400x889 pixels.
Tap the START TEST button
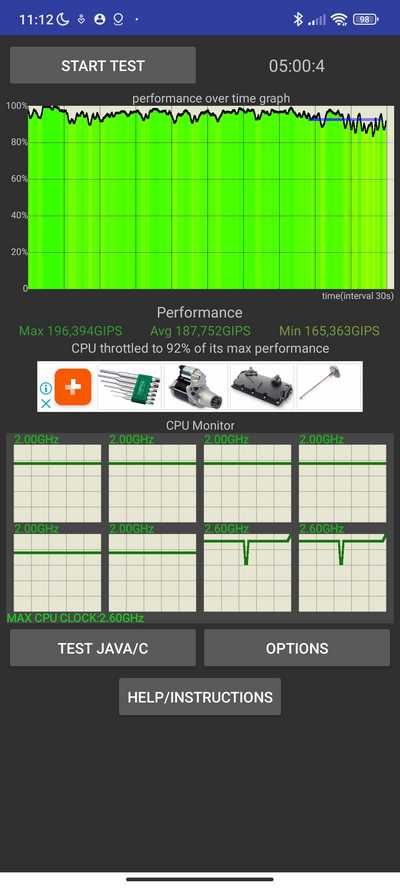(103, 65)
